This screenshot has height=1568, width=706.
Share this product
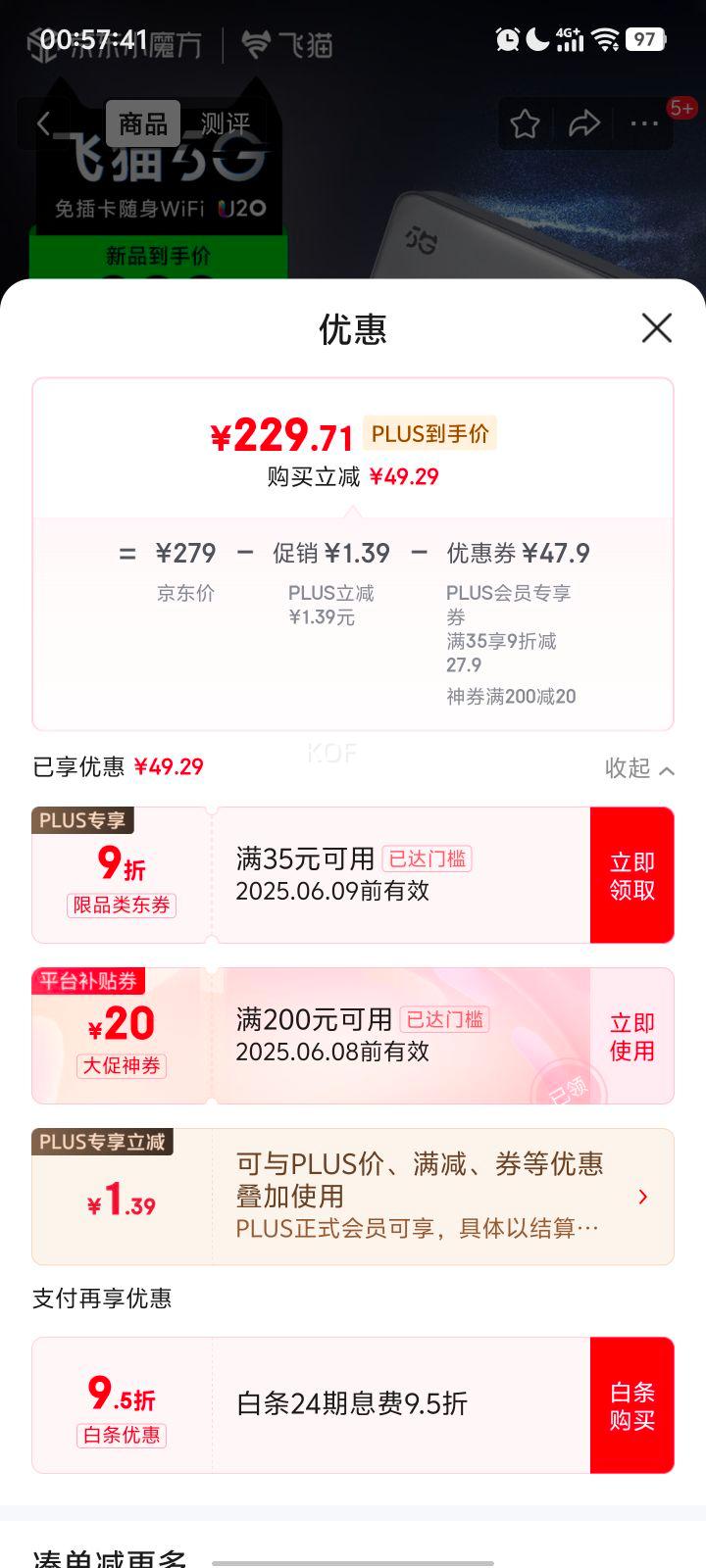coord(584,123)
